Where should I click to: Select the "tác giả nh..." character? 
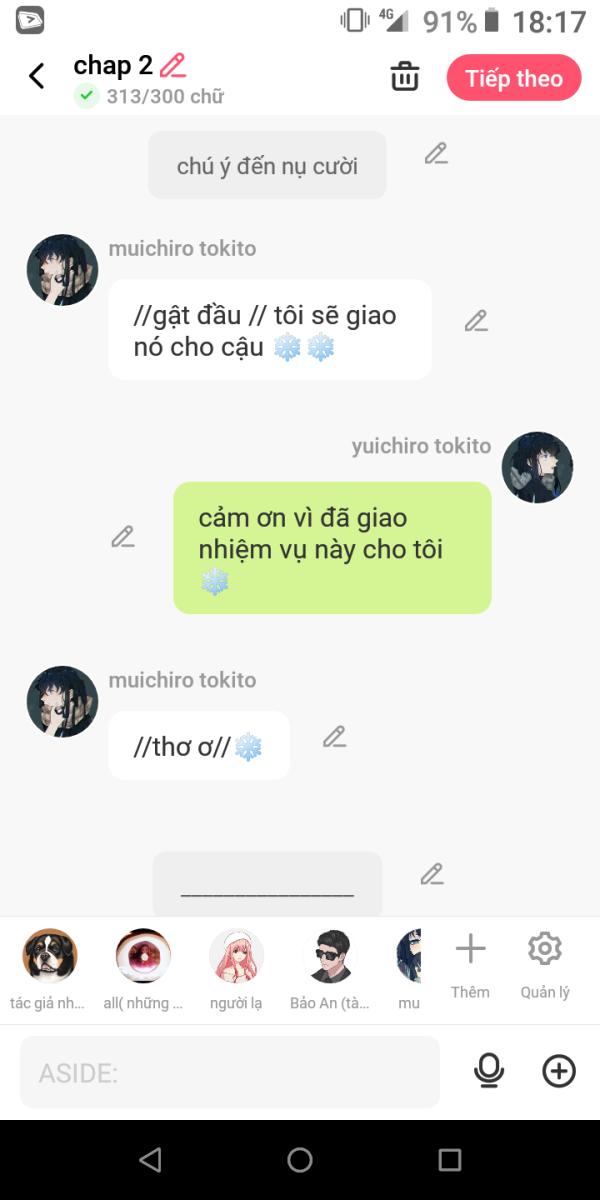pyautogui.click(x=49, y=957)
